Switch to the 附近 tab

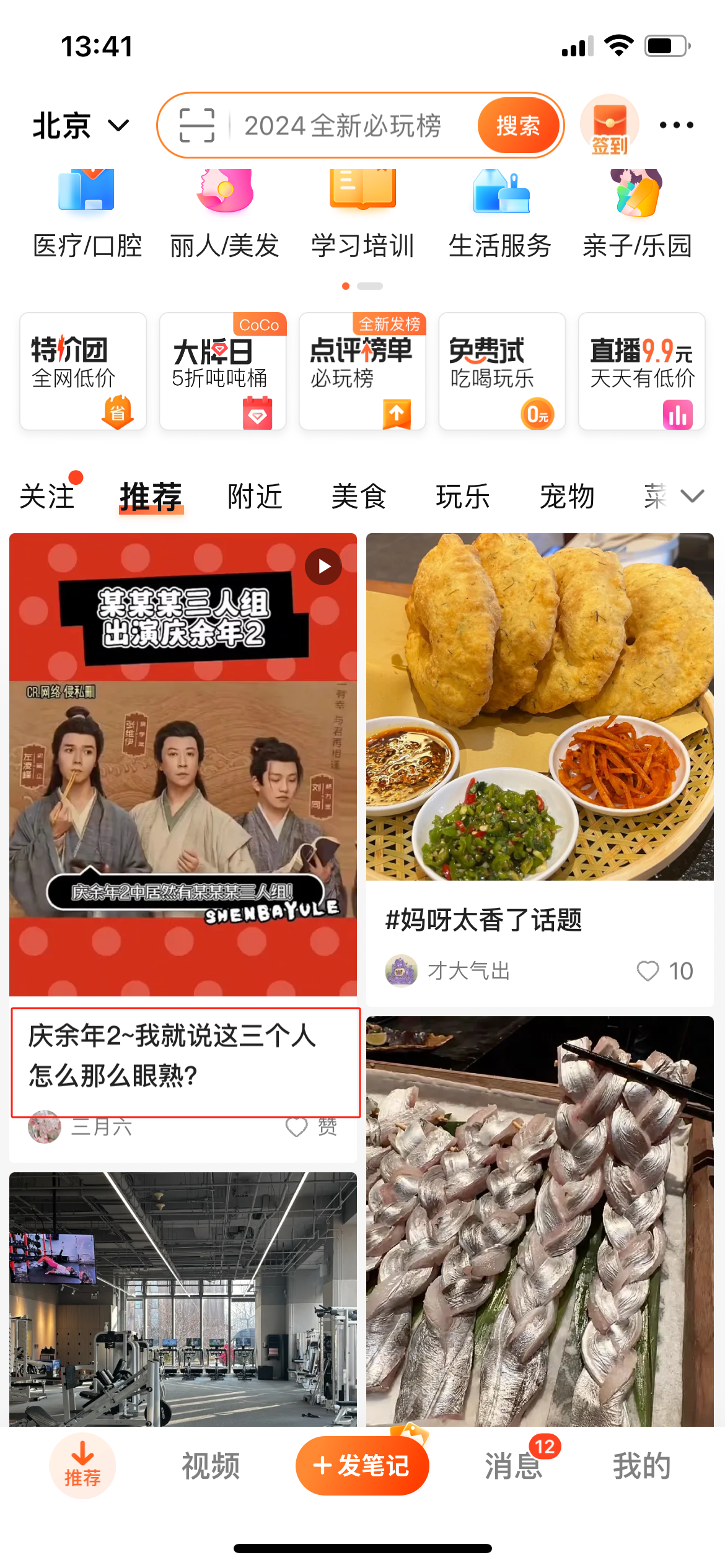(255, 497)
